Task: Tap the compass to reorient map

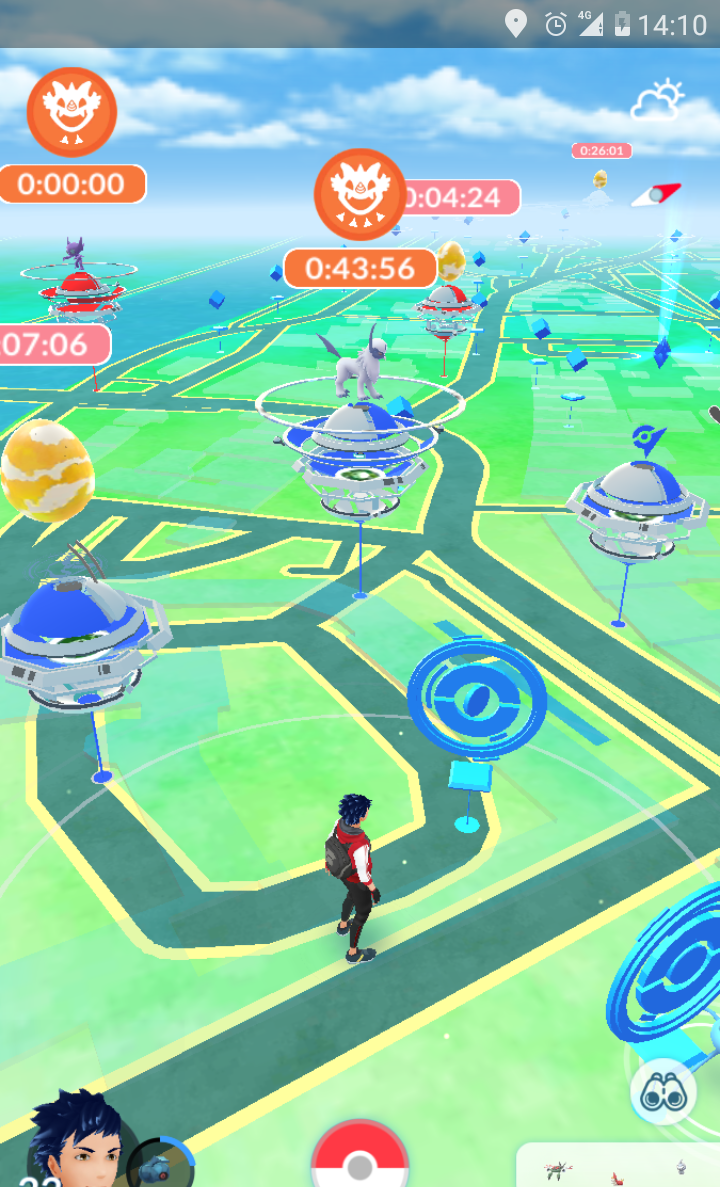Action: 656,195
